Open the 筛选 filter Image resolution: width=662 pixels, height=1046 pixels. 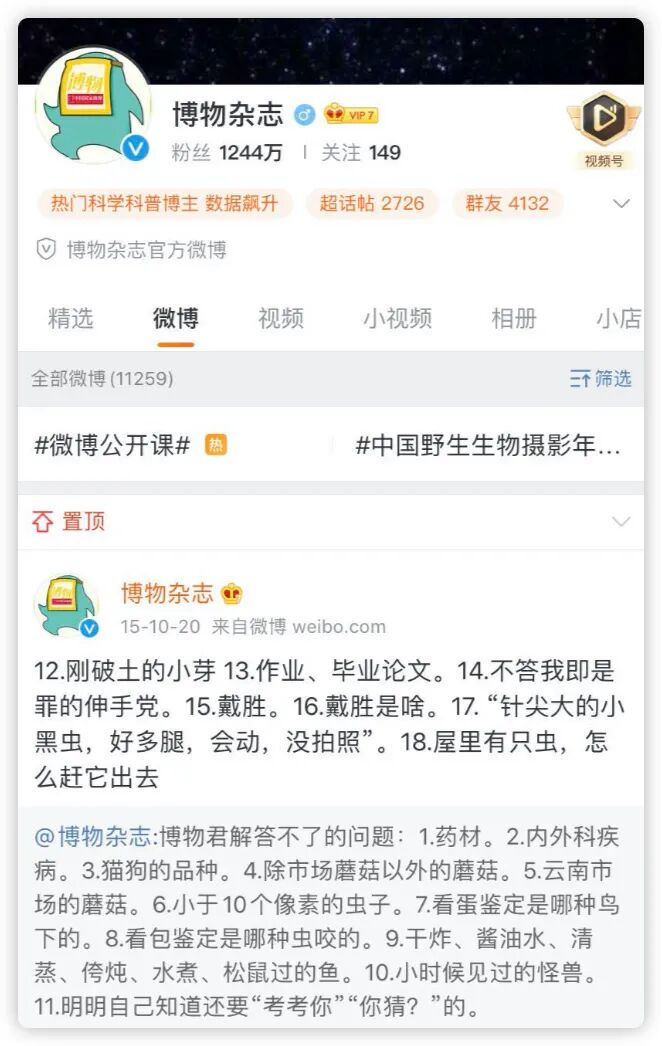pyautogui.click(x=601, y=378)
